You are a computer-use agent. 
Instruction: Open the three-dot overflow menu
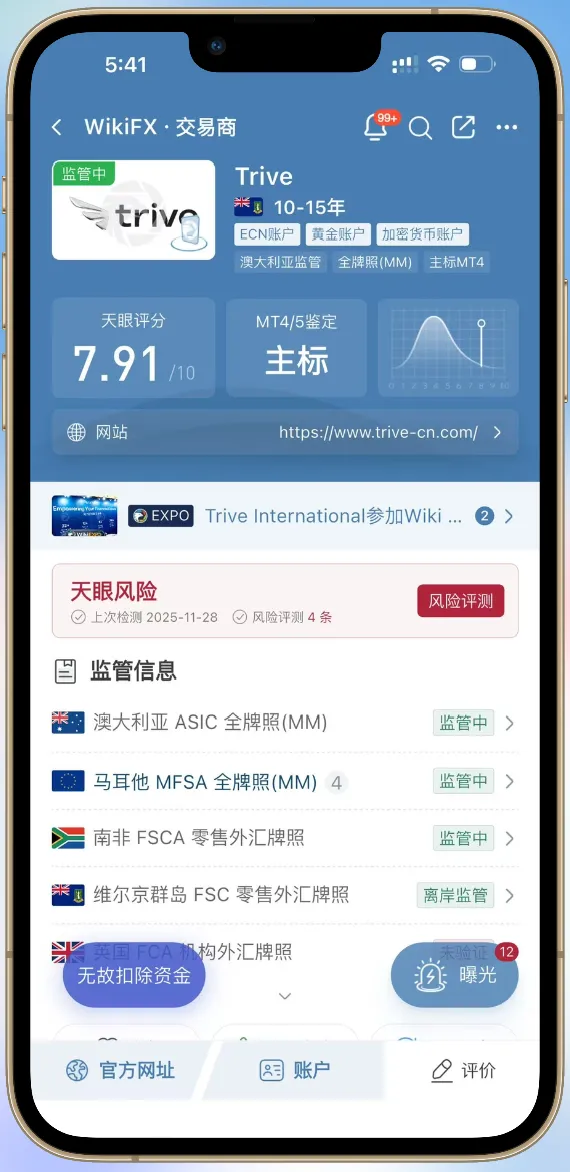tap(507, 128)
